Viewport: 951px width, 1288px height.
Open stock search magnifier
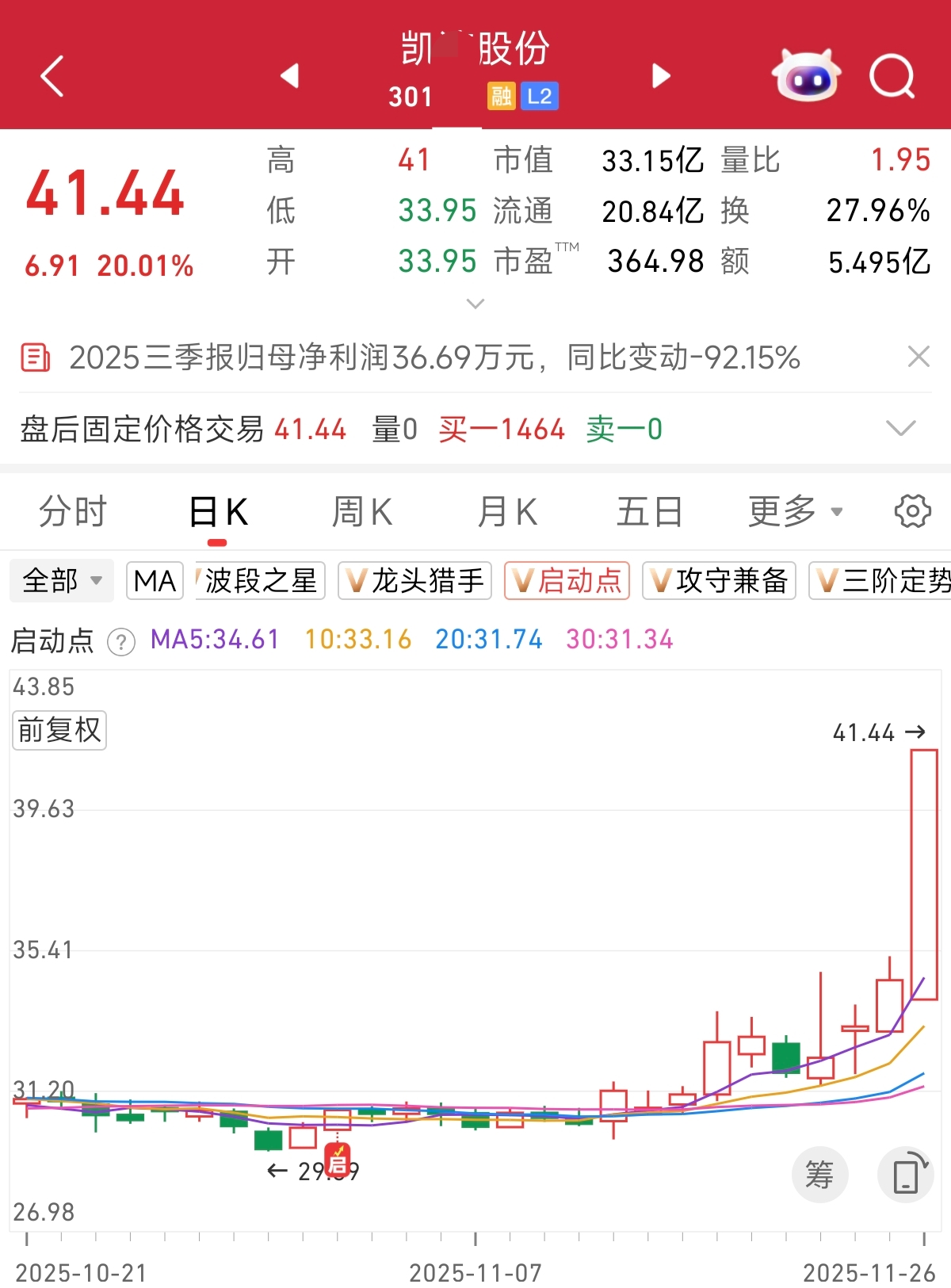(892, 77)
